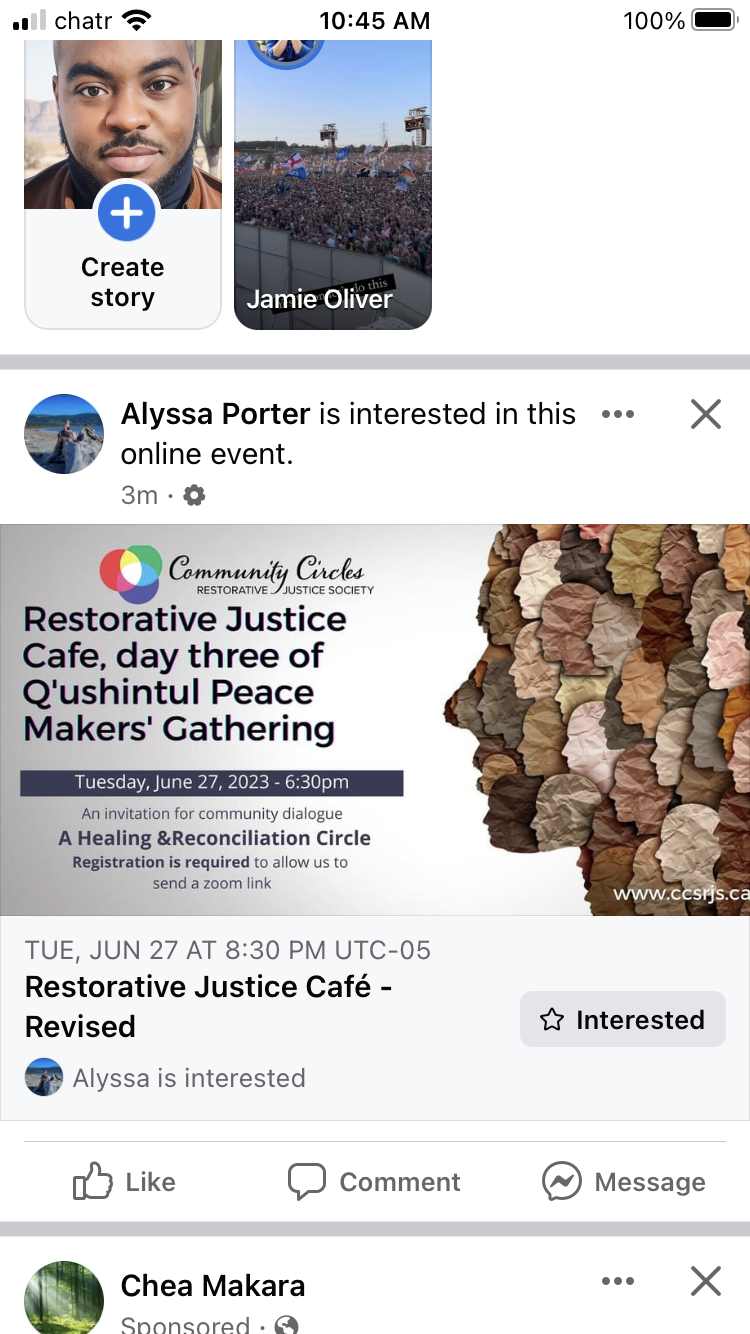Hide Chea Makara's sponsored post
Screen dimensions: 750x1334
706,1281
